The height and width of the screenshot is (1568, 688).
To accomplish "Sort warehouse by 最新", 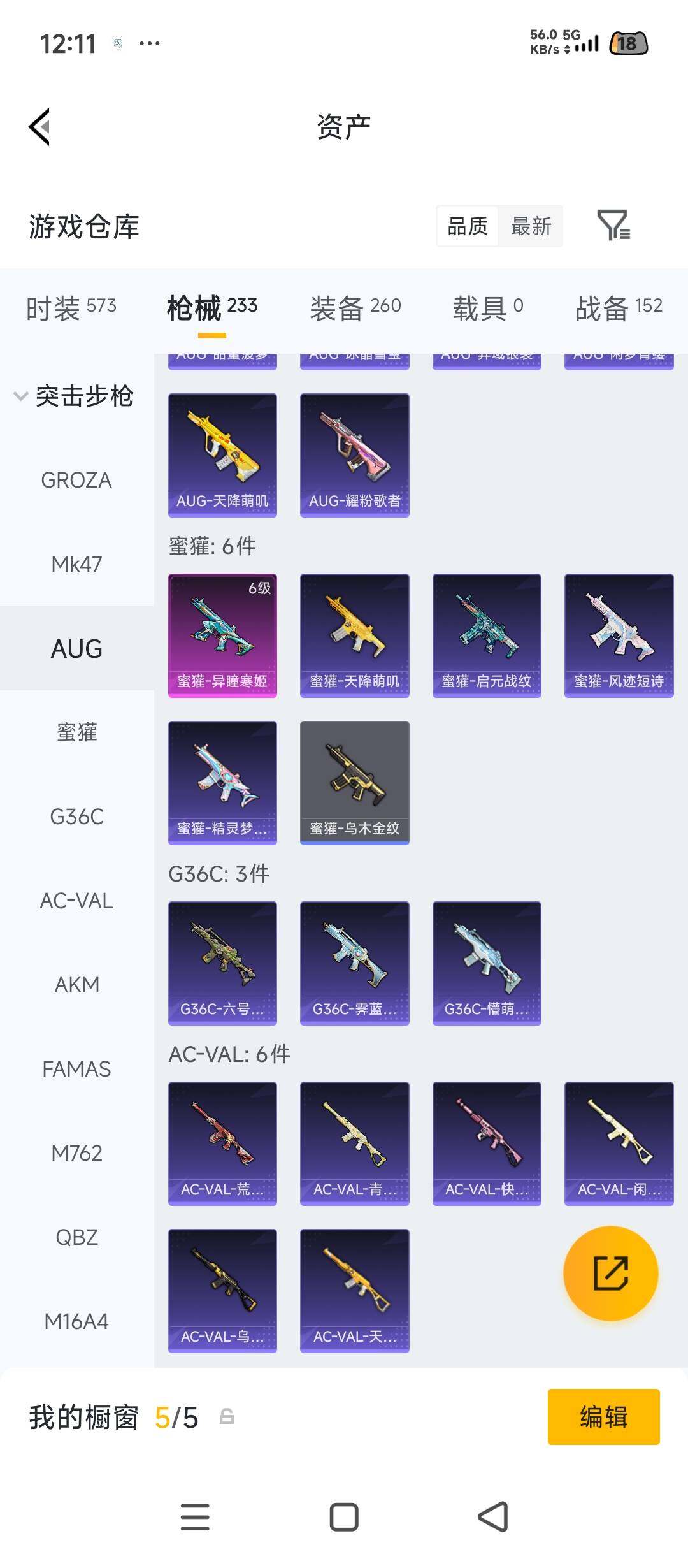I will tap(531, 226).
